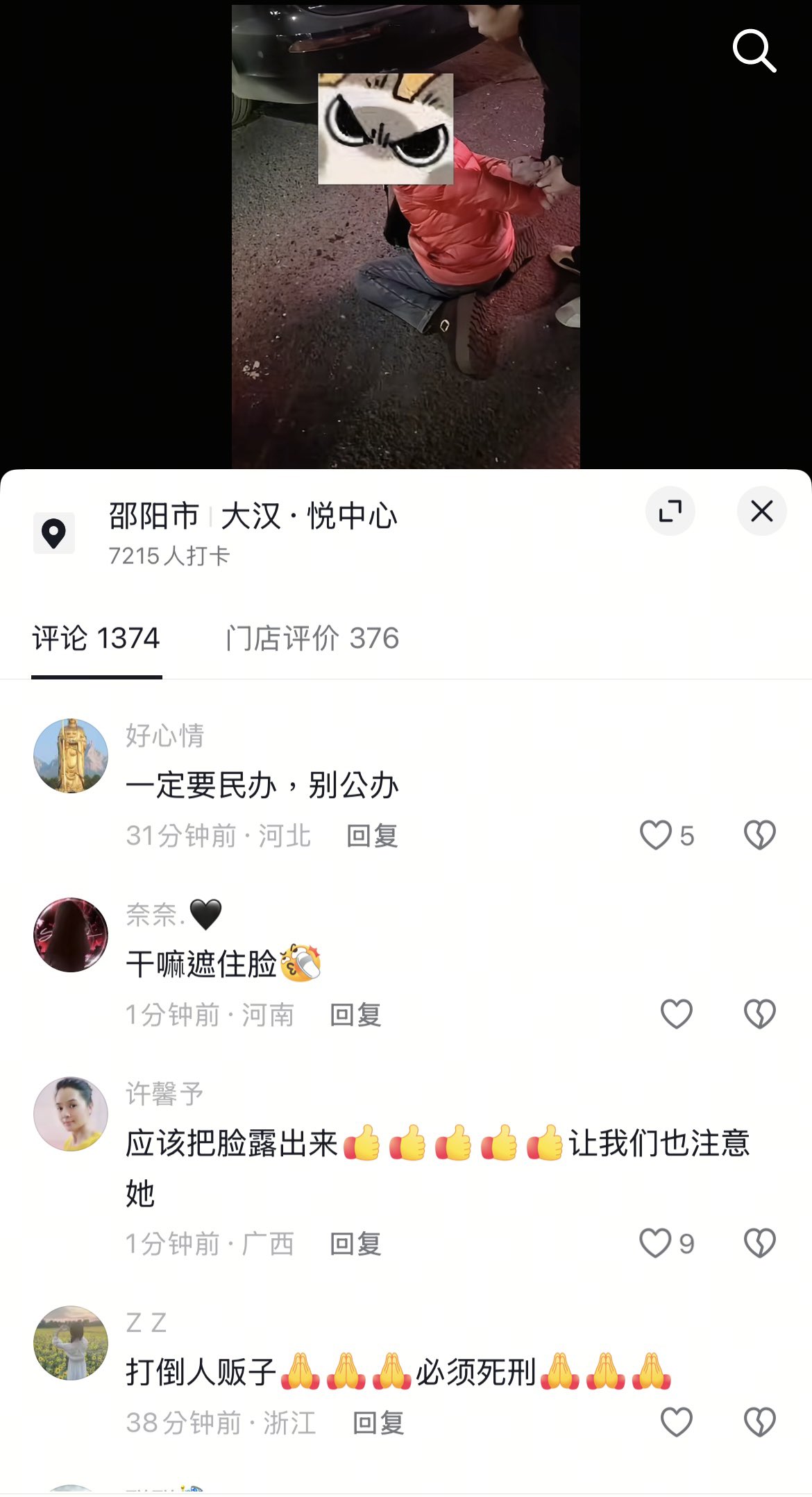This screenshot has width=812, height=1497.
Task: Expand the comments panel to full screen
Action: (x=670, y=511)
